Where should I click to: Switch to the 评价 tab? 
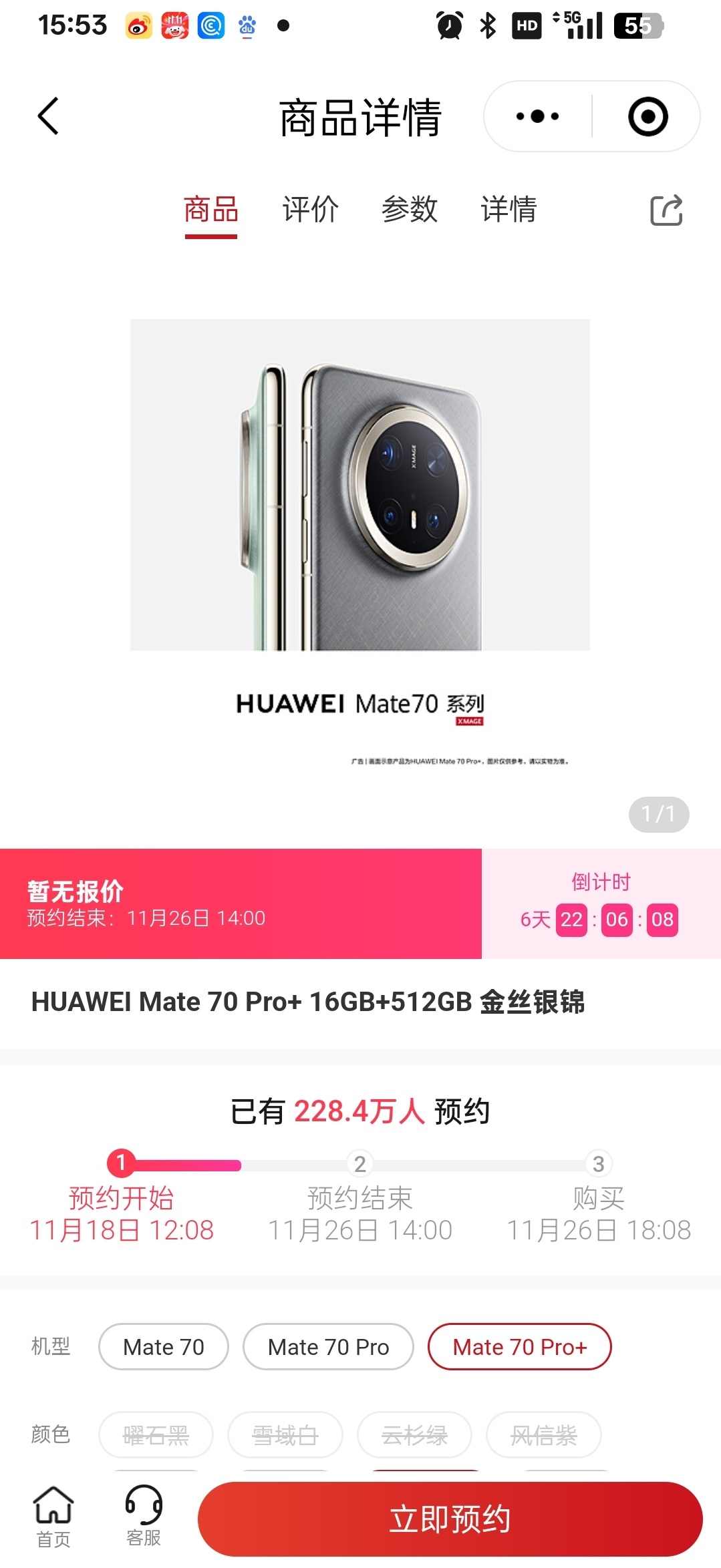click(x=310, y=210)
